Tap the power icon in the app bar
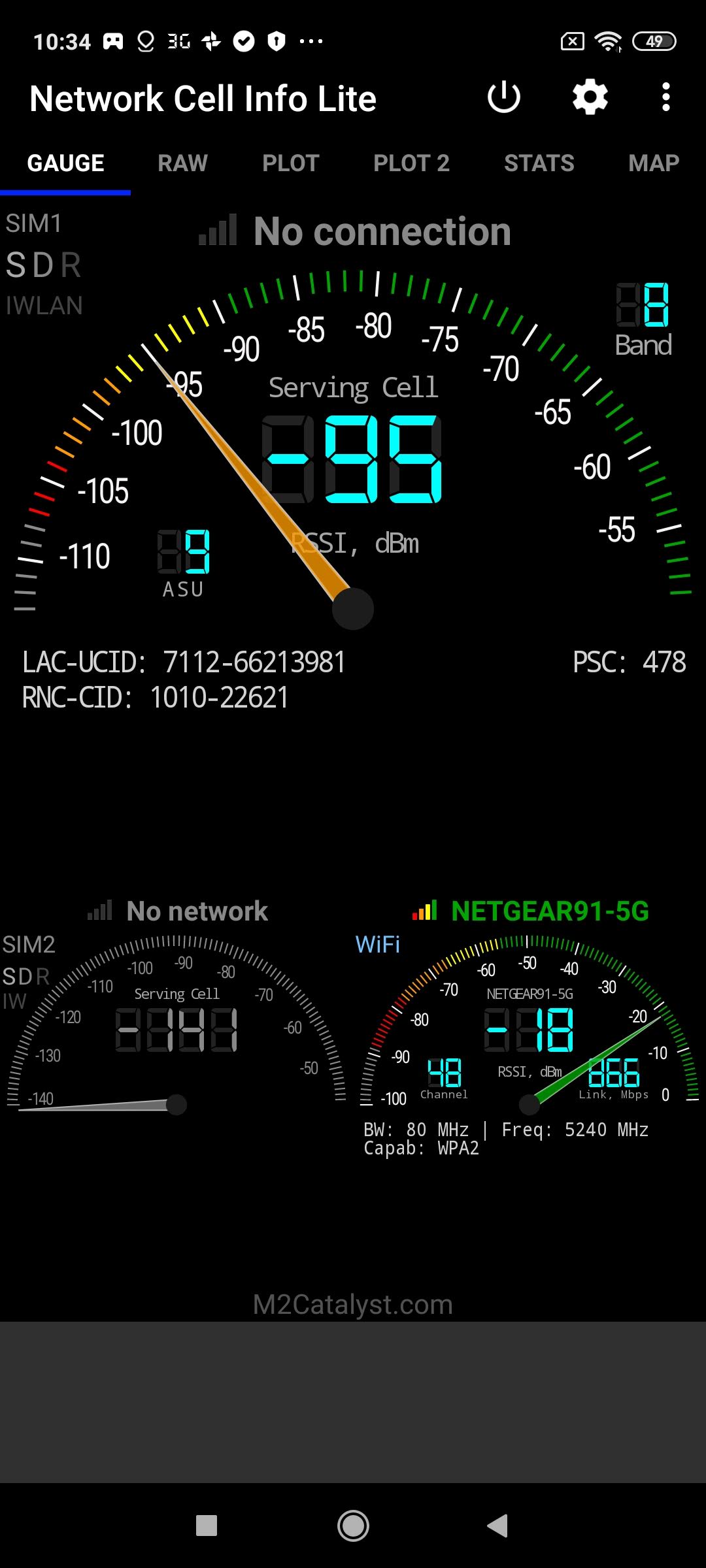The image size is (706, 1568). click(x=503, y=98)
